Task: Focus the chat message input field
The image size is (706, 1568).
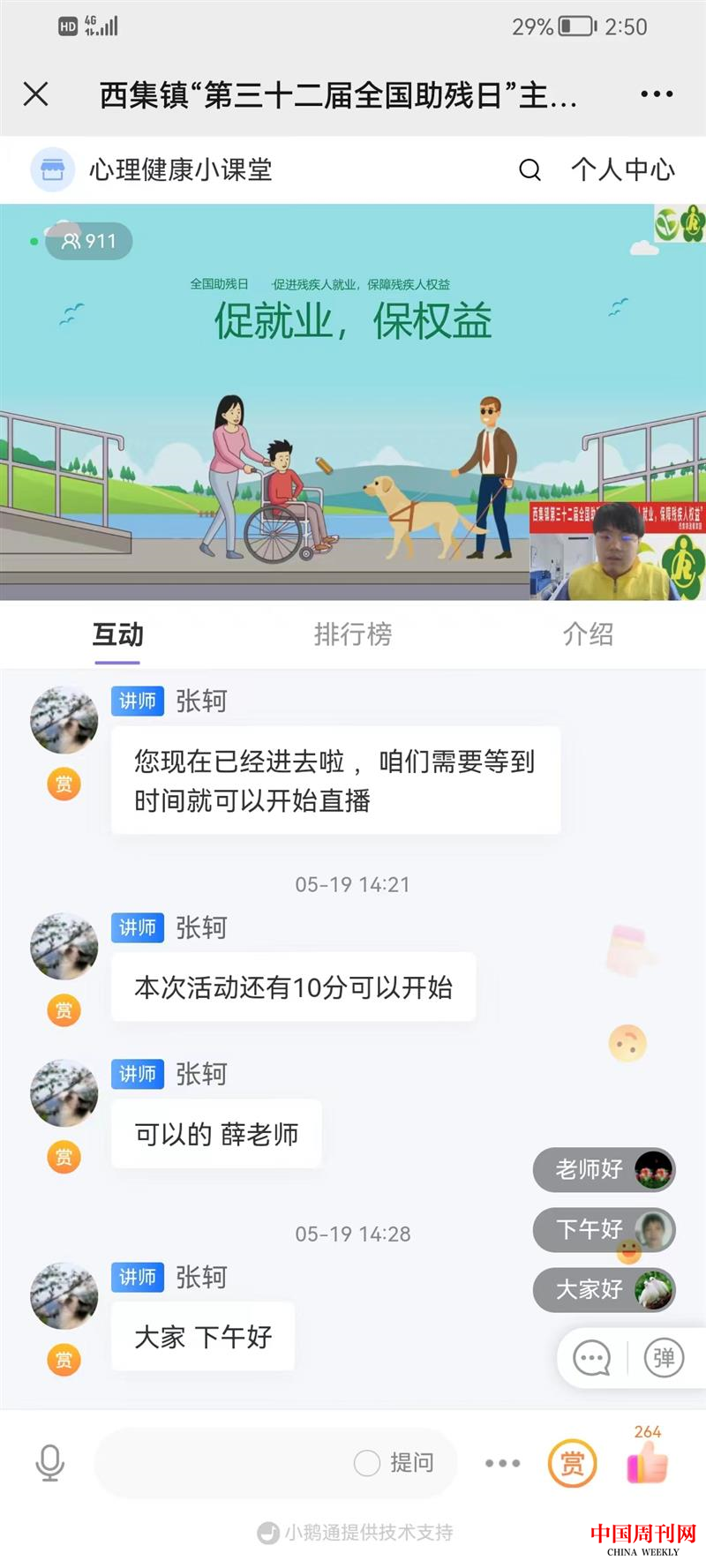Action: (221, 1462)
